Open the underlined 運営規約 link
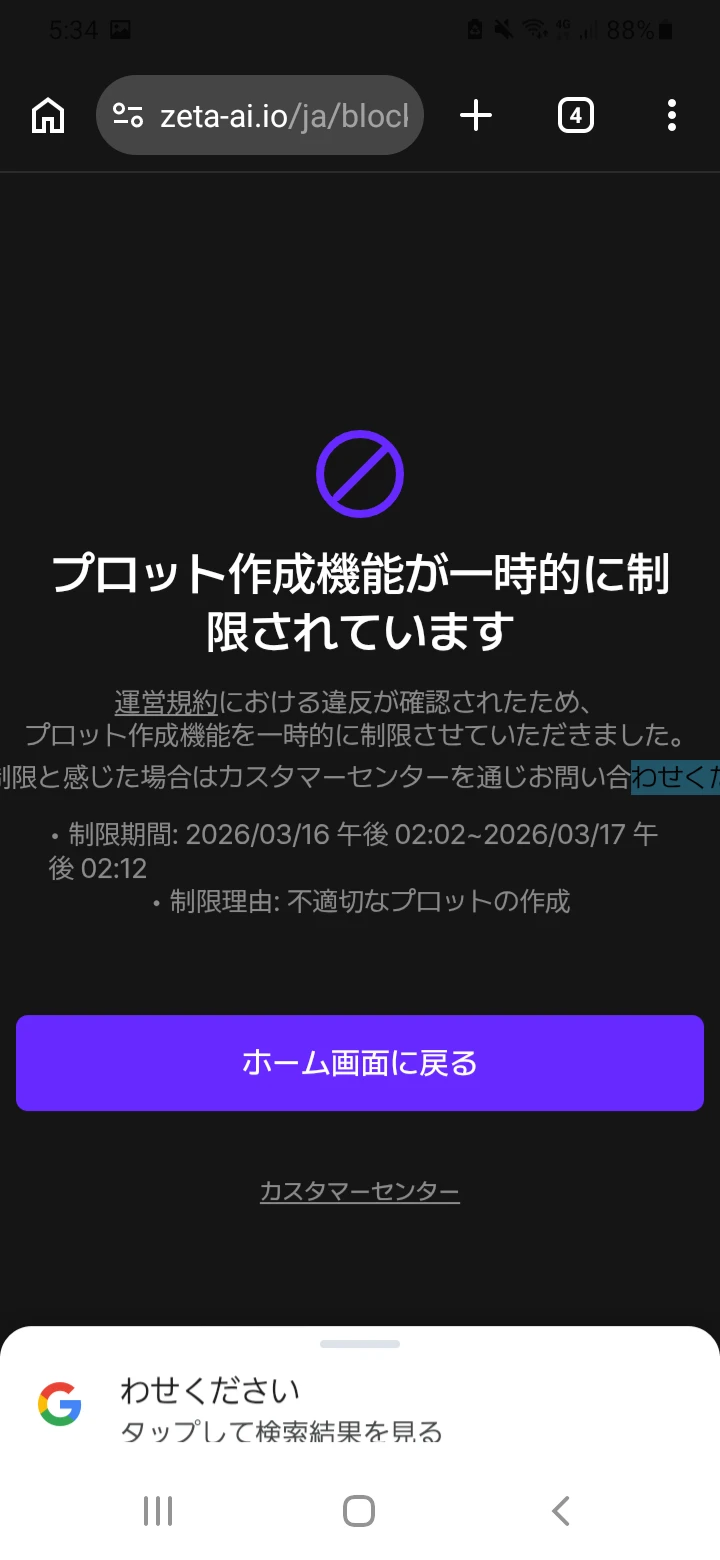This screenshot has width=720, height=1560. (x=166, y=702)
